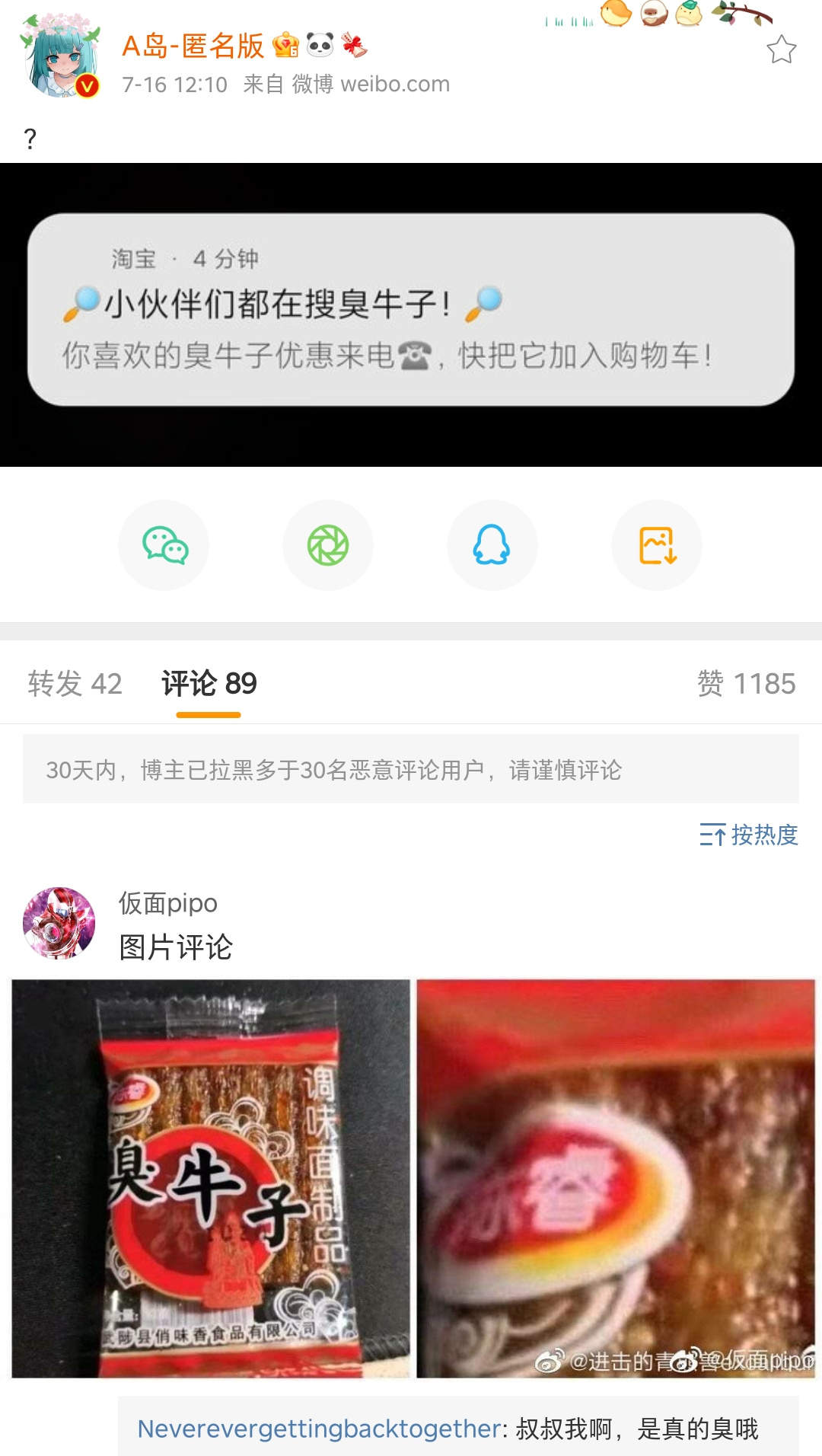
Task: Share the post to WeChat
Action: 164,545
